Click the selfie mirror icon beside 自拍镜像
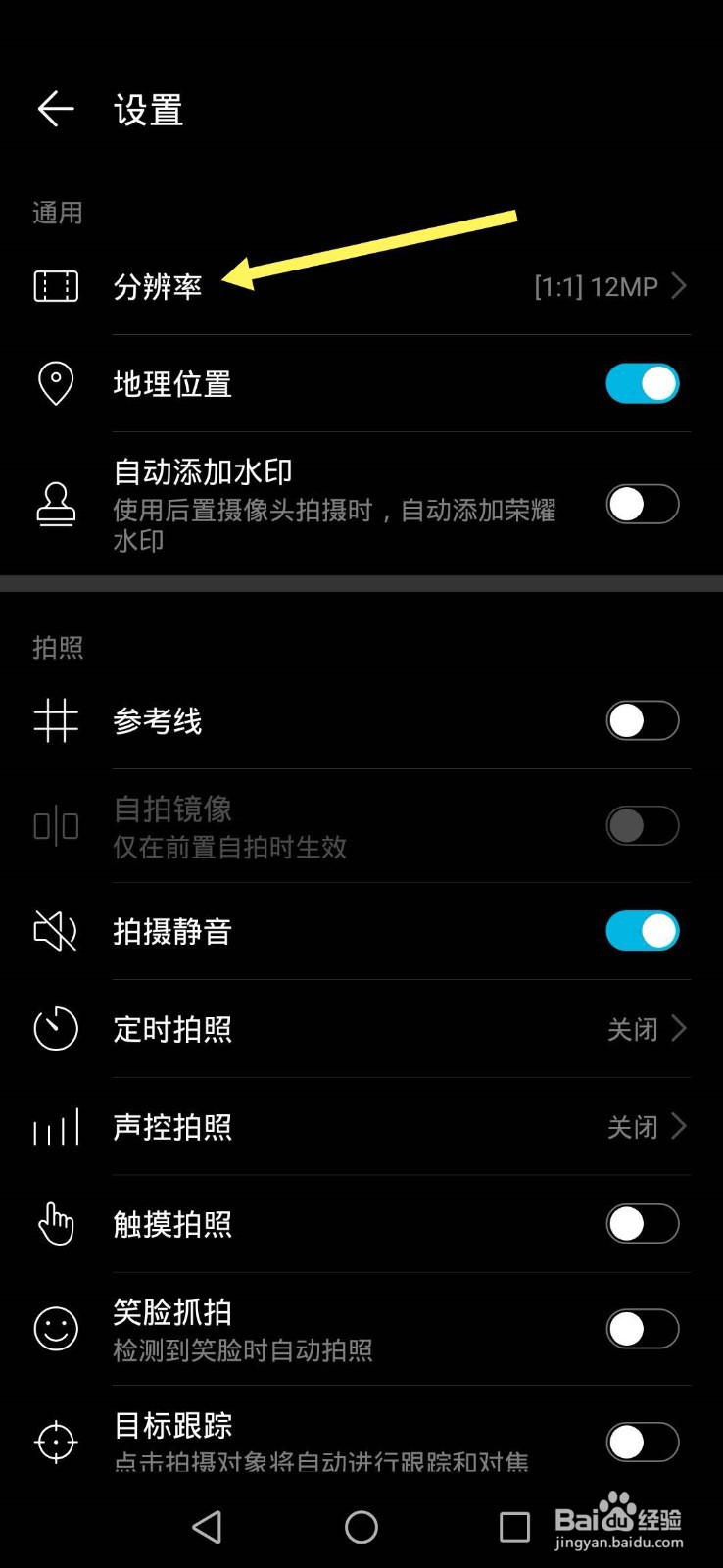 (56, 826)
